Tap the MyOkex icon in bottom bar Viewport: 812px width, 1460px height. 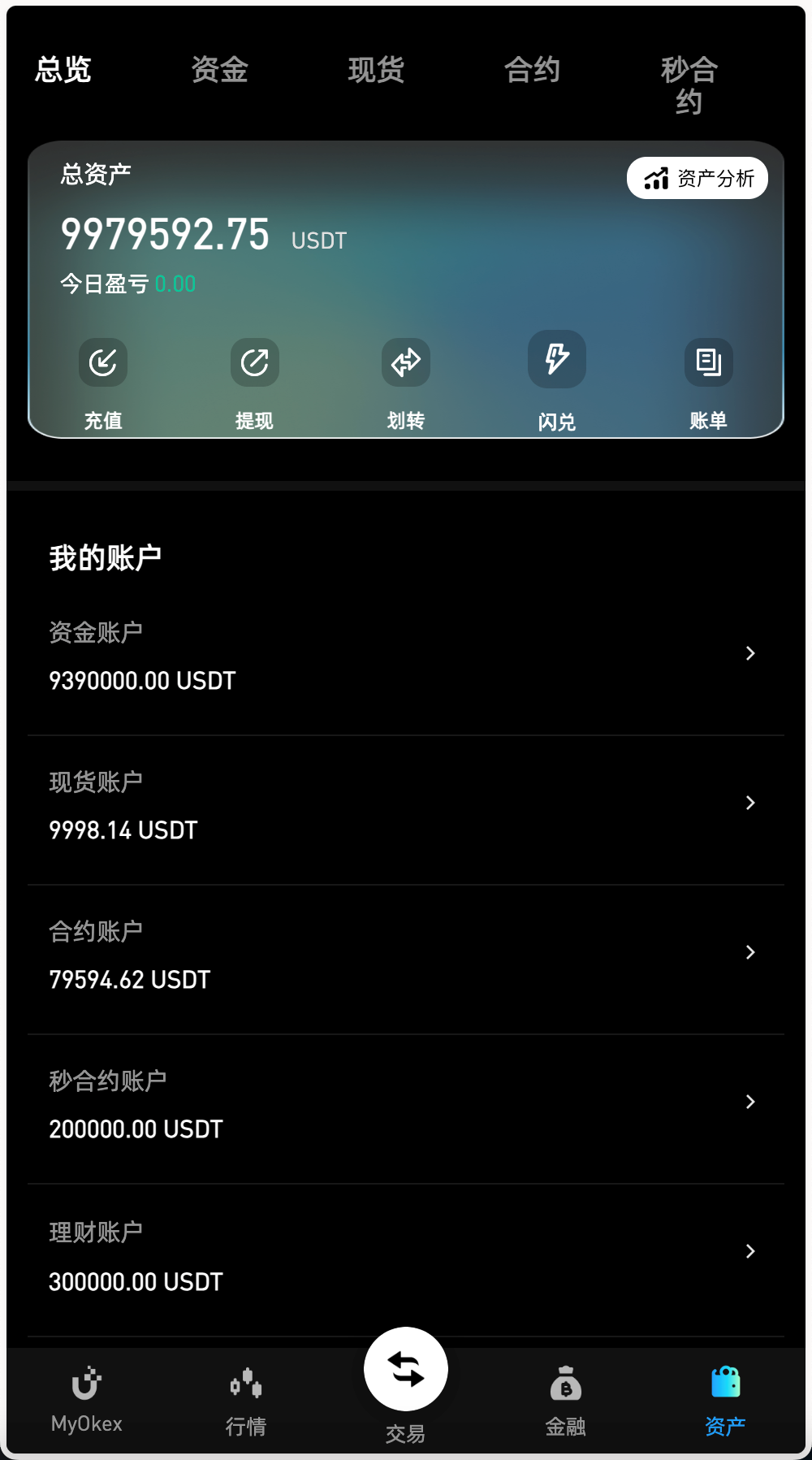pyautogui.click(x=86, y=1384)
